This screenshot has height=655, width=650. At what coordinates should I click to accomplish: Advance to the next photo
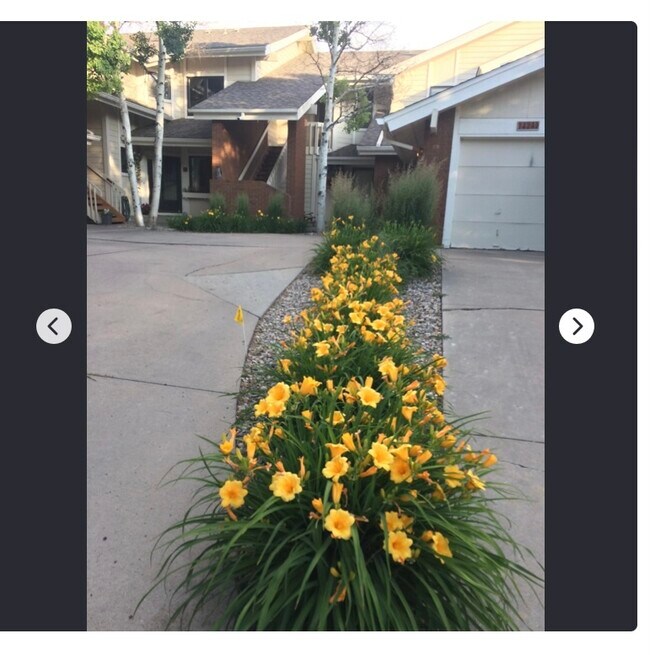pos(576,326)
